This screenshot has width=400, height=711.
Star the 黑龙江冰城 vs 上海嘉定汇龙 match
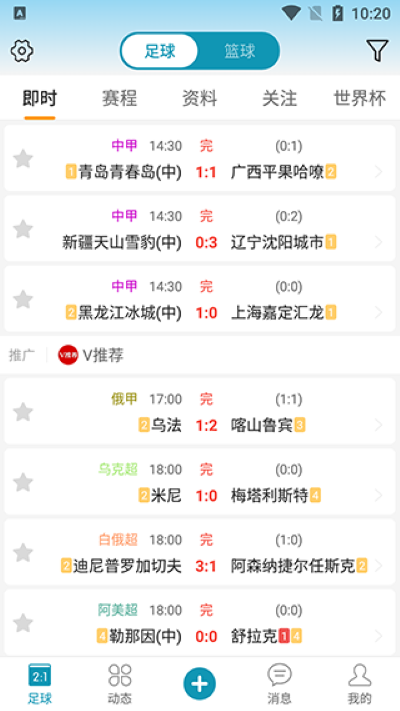point(23,299)
